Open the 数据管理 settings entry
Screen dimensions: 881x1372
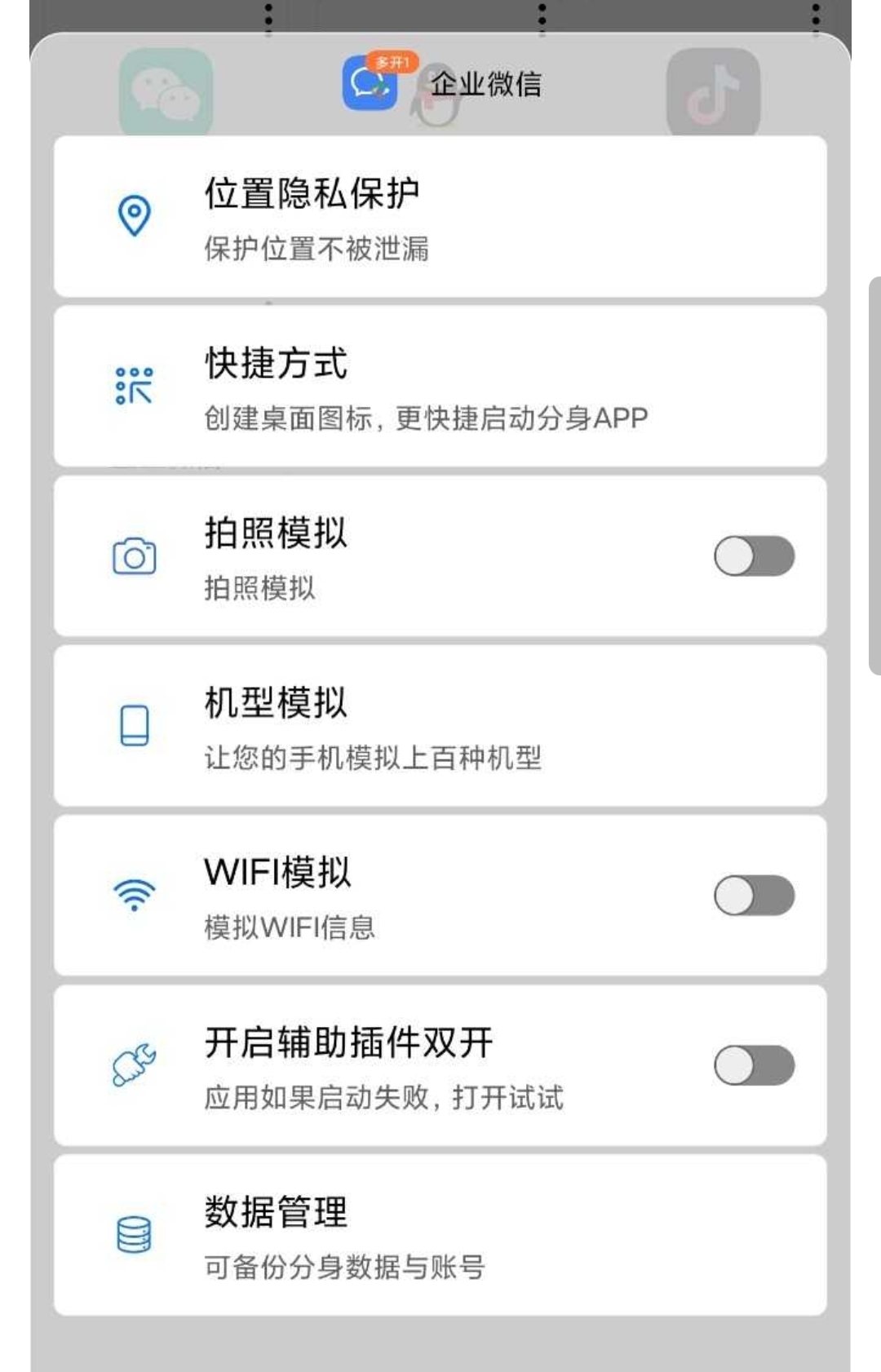point(440,1232)
